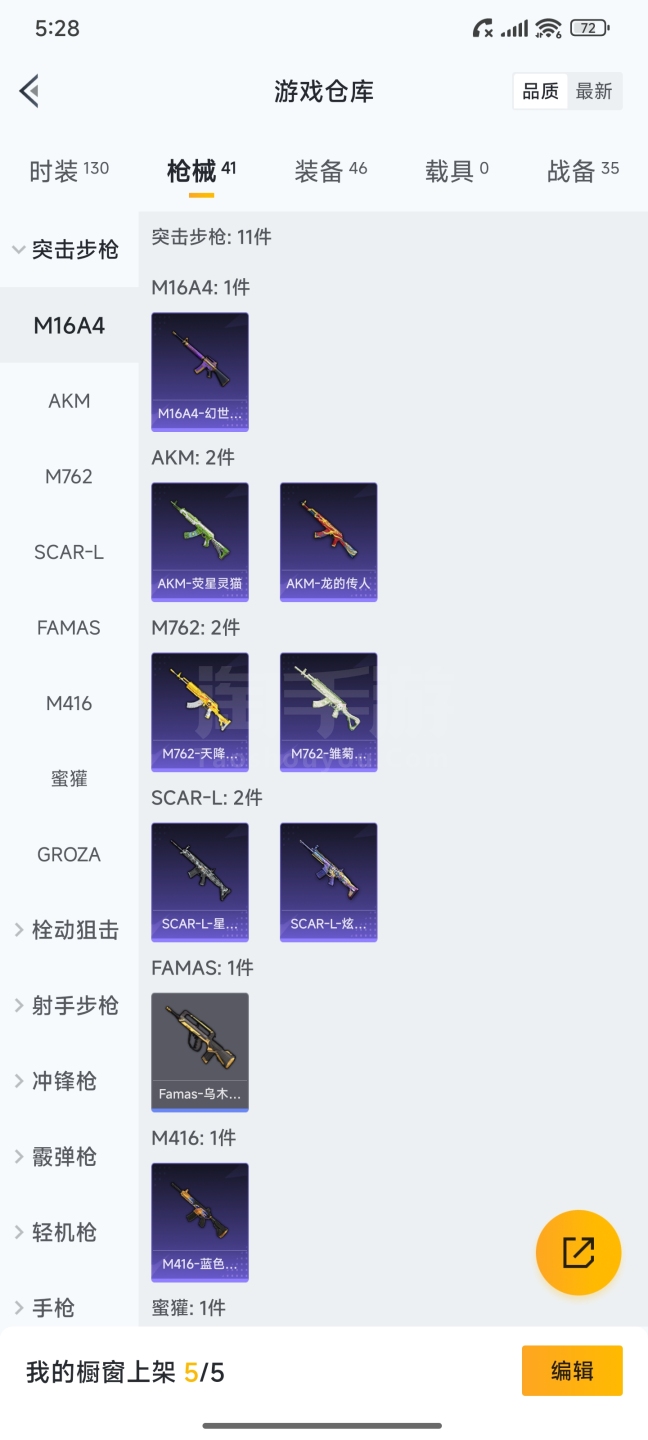Image resolution: width=648 pixels, height=1440 pixels.
Task: Expand the 轻机枪 category
Action: tap(57, 1232)
